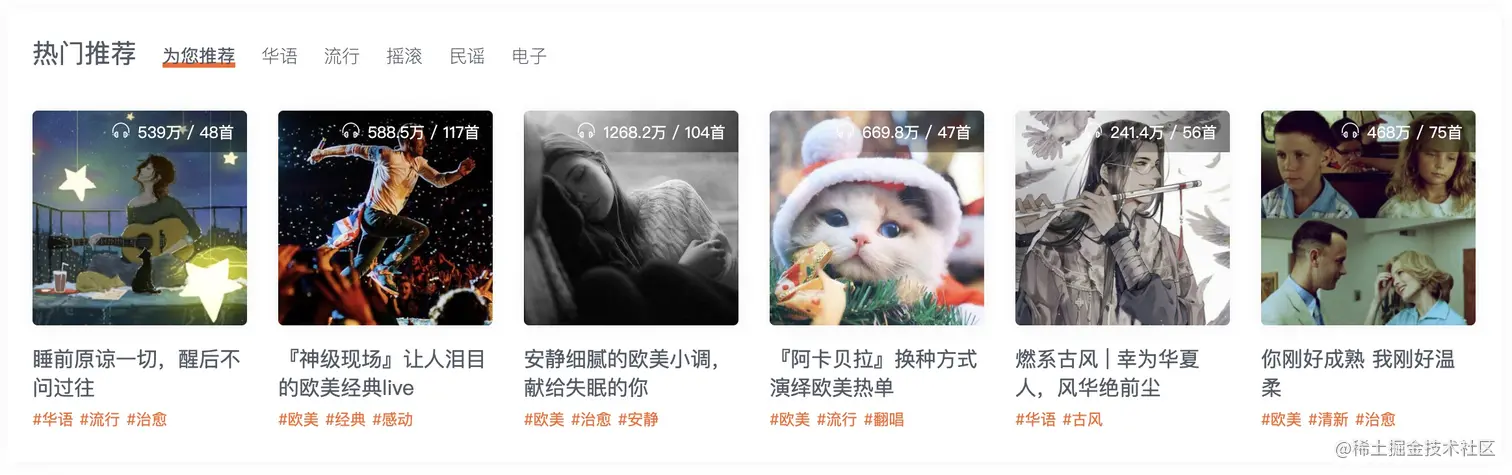Tap the #安静 tag
1512x475 pixels.
[638, 420]
